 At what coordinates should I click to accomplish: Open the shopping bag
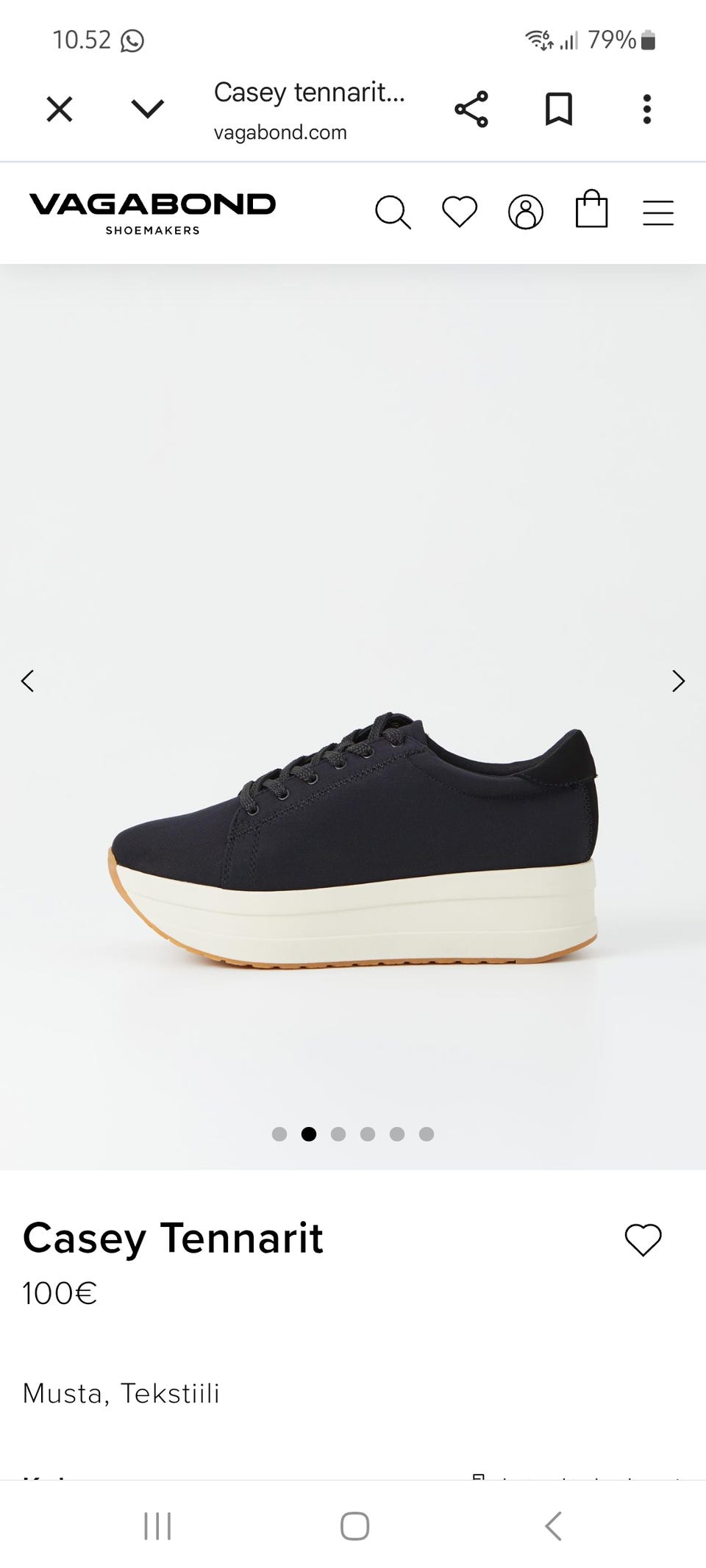coord(592,209)
